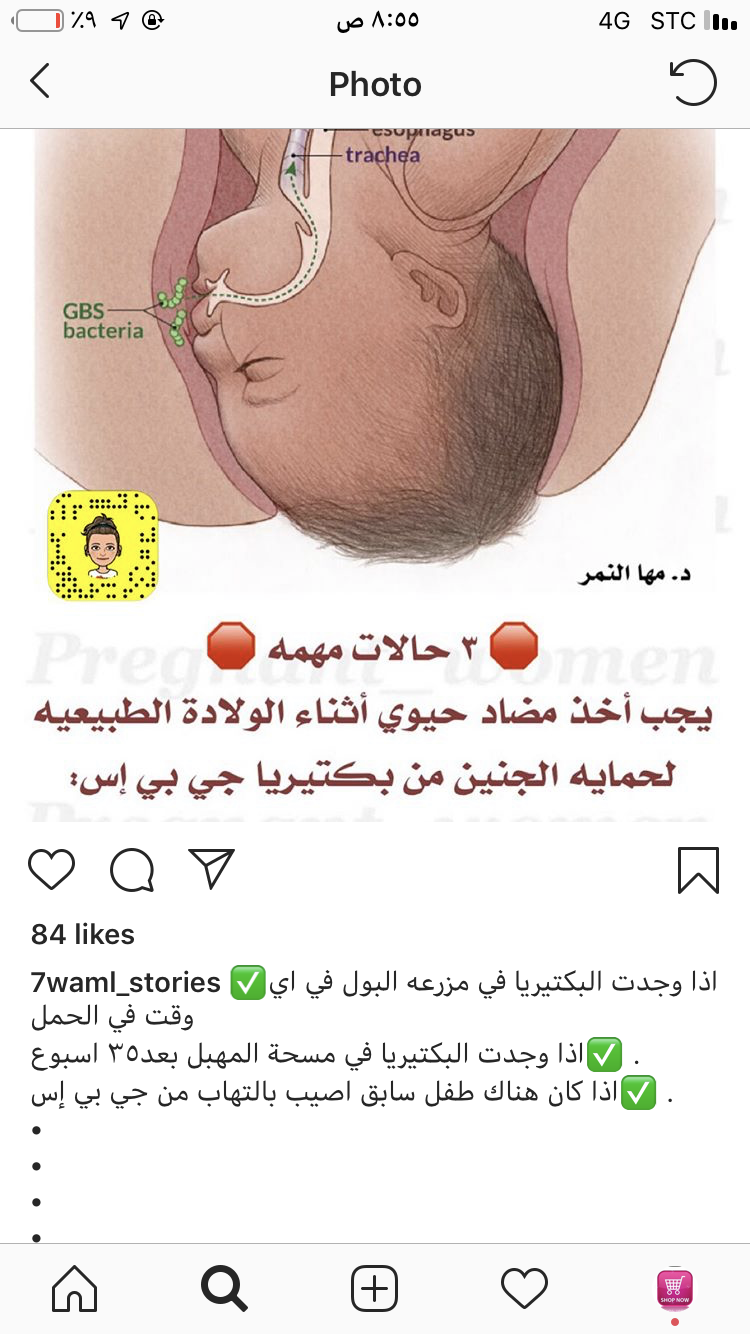Go to the profile tab with shop avatar
Viewport: 750px width, 1334px height.
674,1288
